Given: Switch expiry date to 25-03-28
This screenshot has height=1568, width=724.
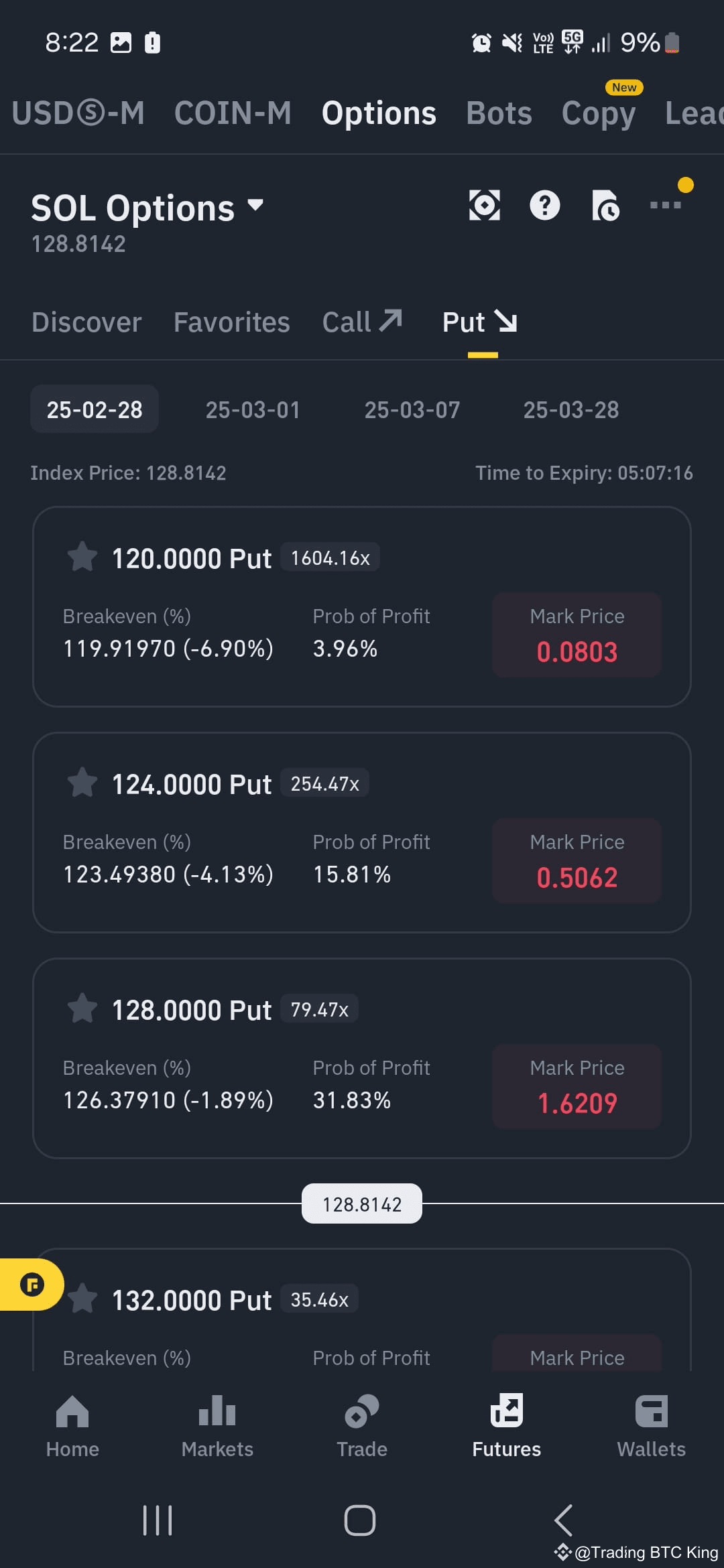Looking at the screenshot, I should coord(571,409).
